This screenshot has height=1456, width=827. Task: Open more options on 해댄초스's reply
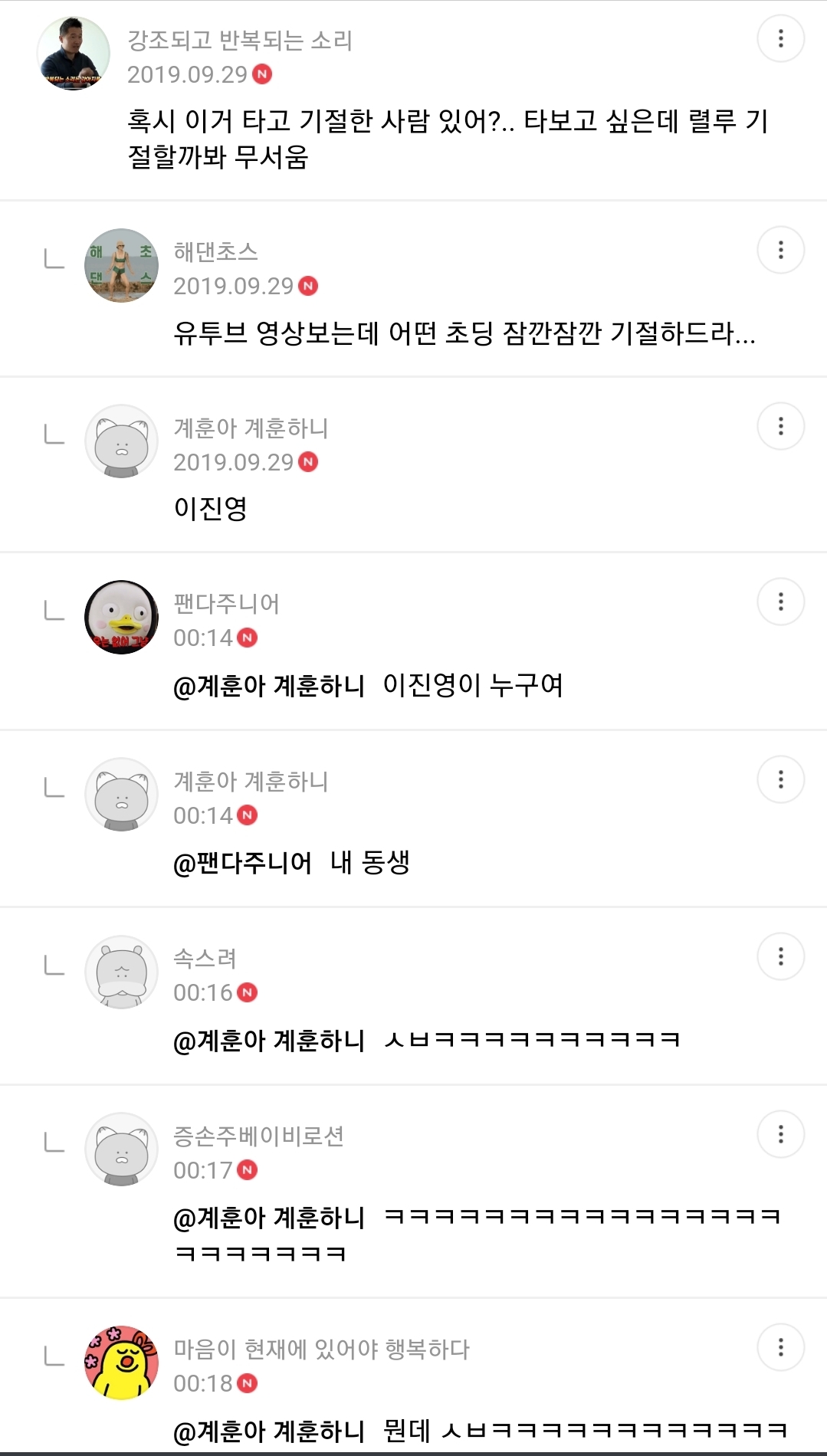(x=780, y=250)
